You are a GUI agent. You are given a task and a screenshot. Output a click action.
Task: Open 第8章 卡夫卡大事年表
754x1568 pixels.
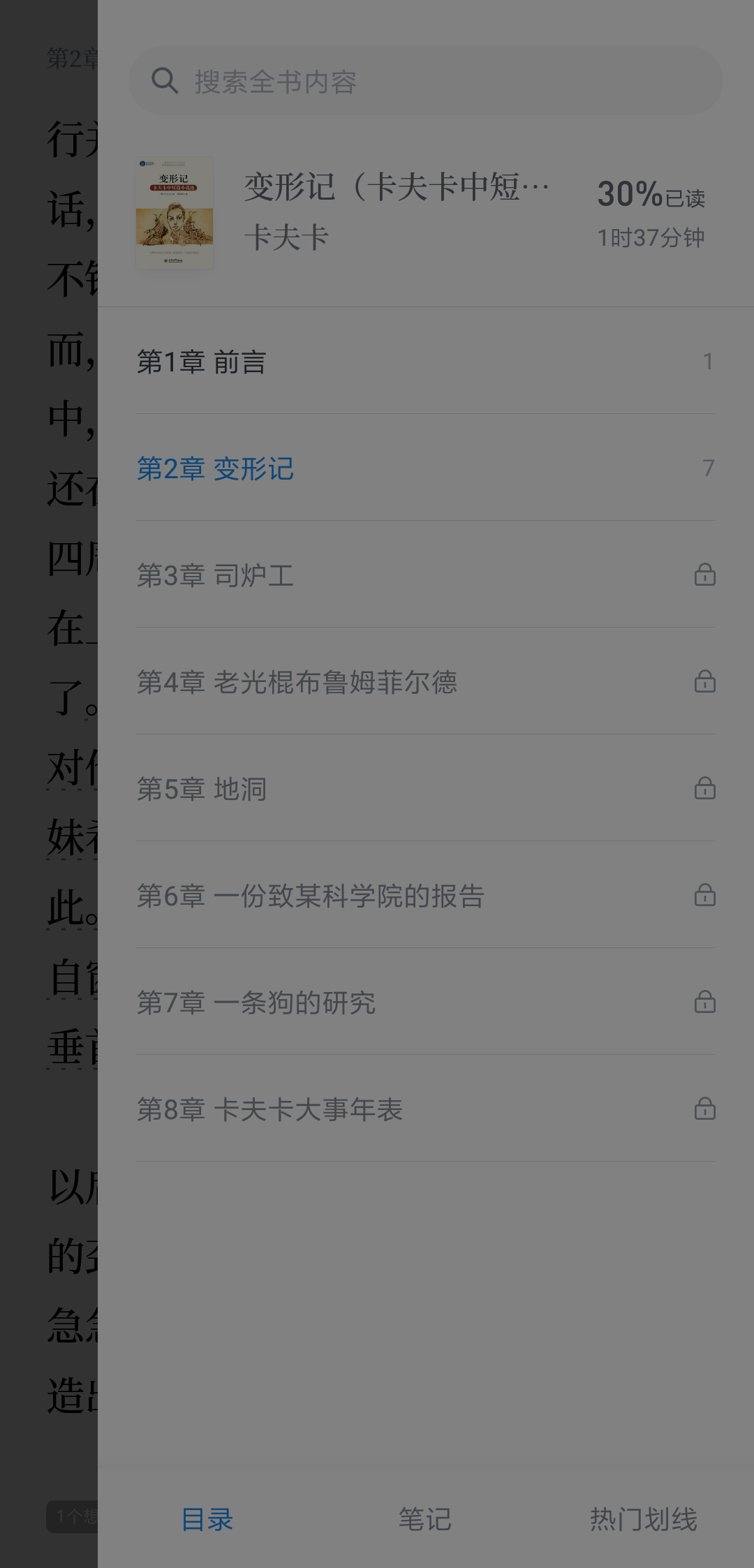[426, 1109]
